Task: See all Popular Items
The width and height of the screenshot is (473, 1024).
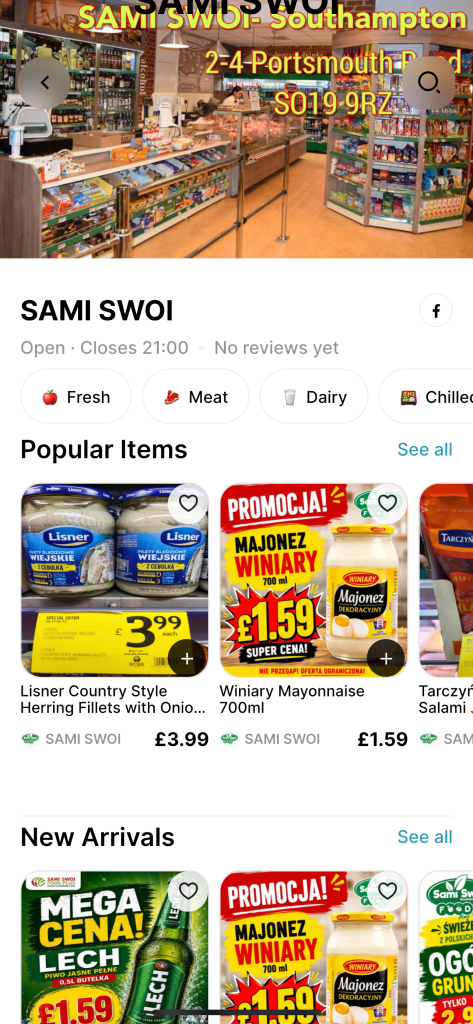Action: tap(425, 449)
